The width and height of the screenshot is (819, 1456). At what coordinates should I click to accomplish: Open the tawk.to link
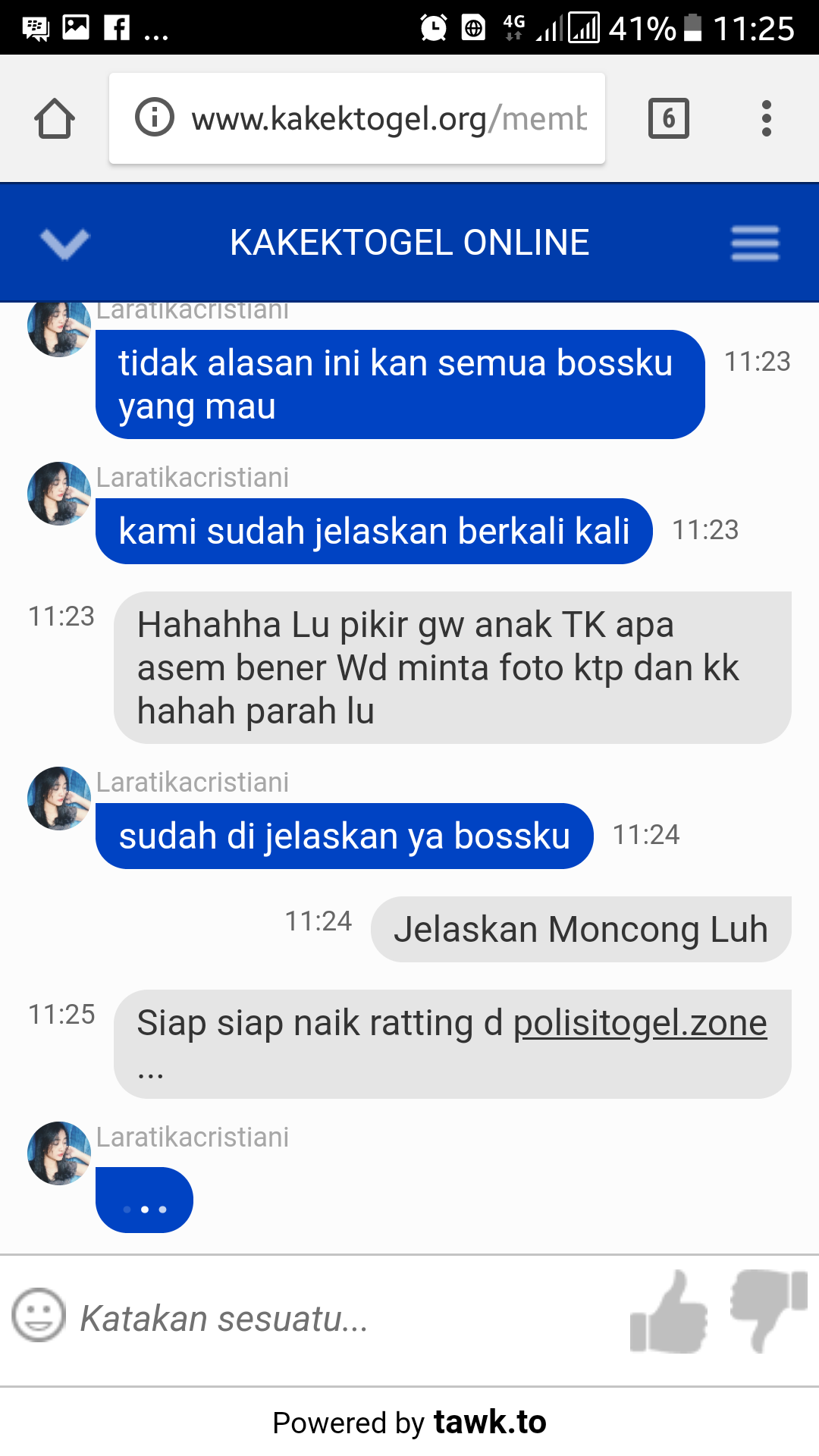(489, 1423)
